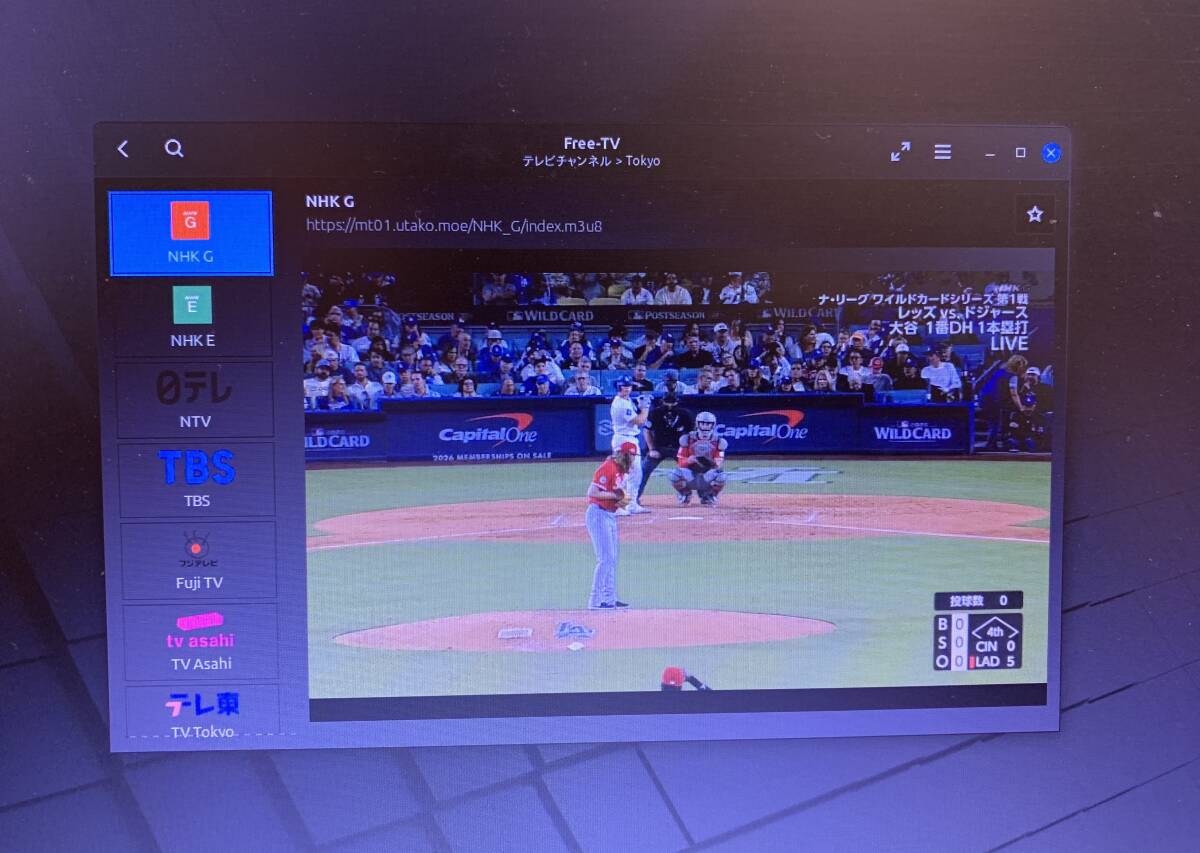Open the channel search

click(x=174, y=149)
